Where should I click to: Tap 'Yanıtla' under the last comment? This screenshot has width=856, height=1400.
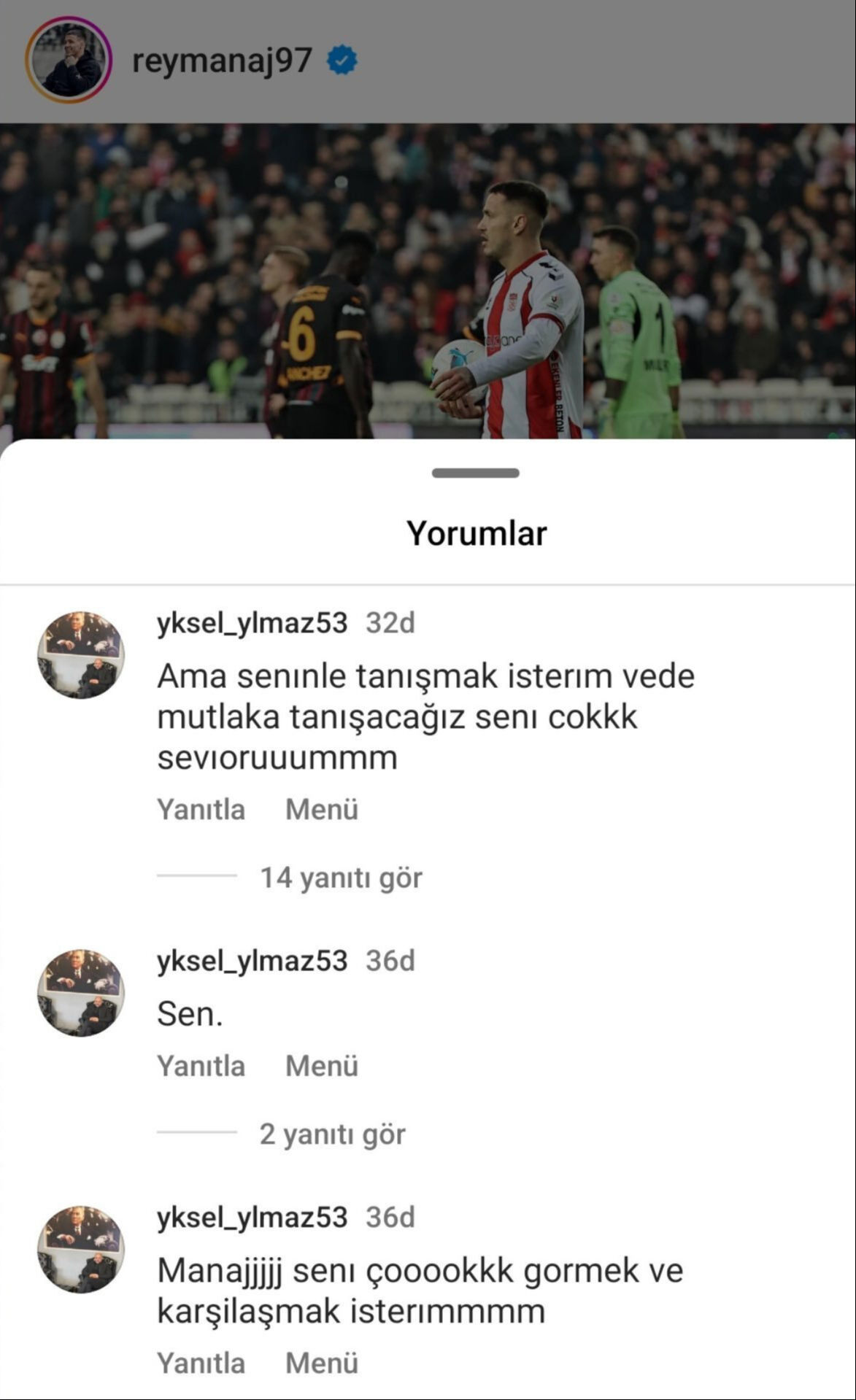coord(200,1361)
